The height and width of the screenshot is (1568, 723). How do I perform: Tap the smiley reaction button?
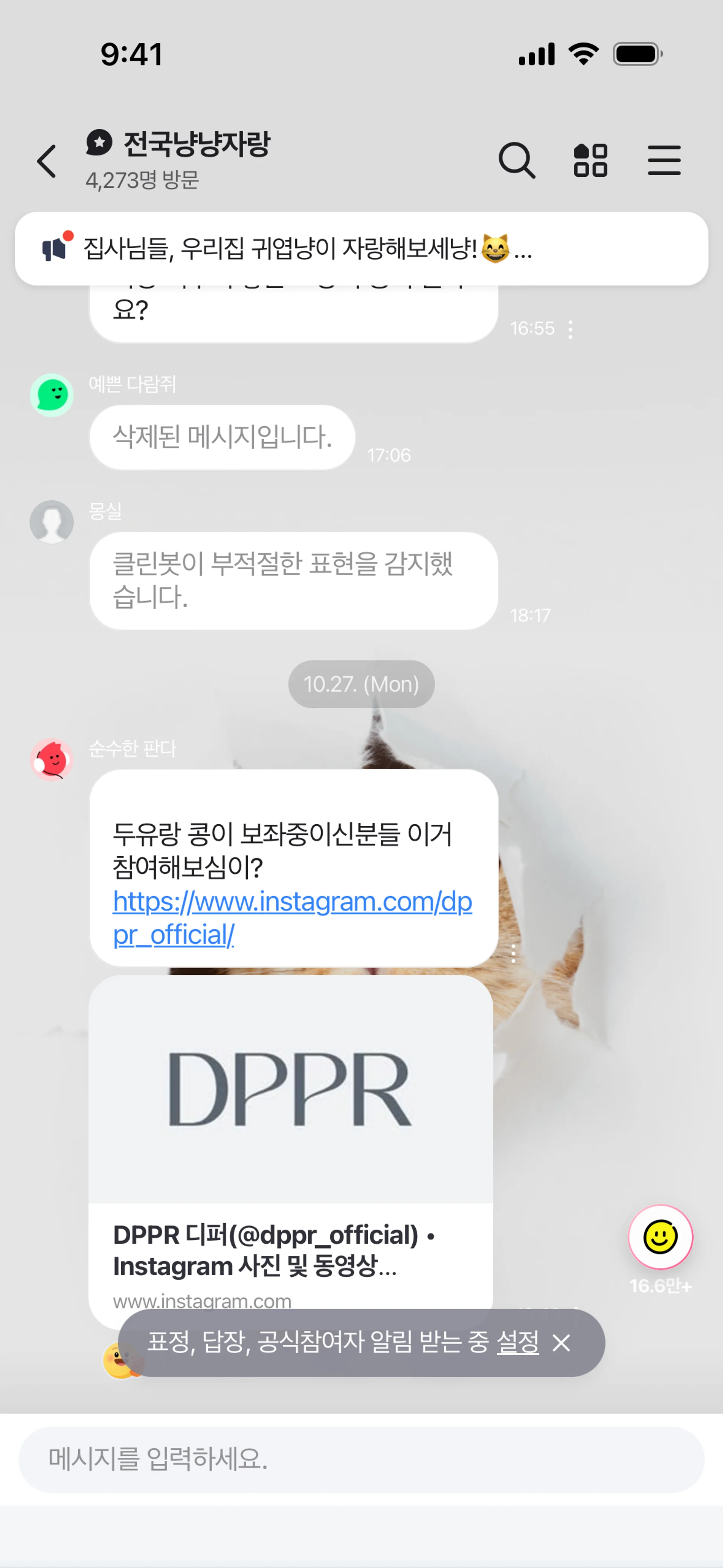coord(660,1236)
